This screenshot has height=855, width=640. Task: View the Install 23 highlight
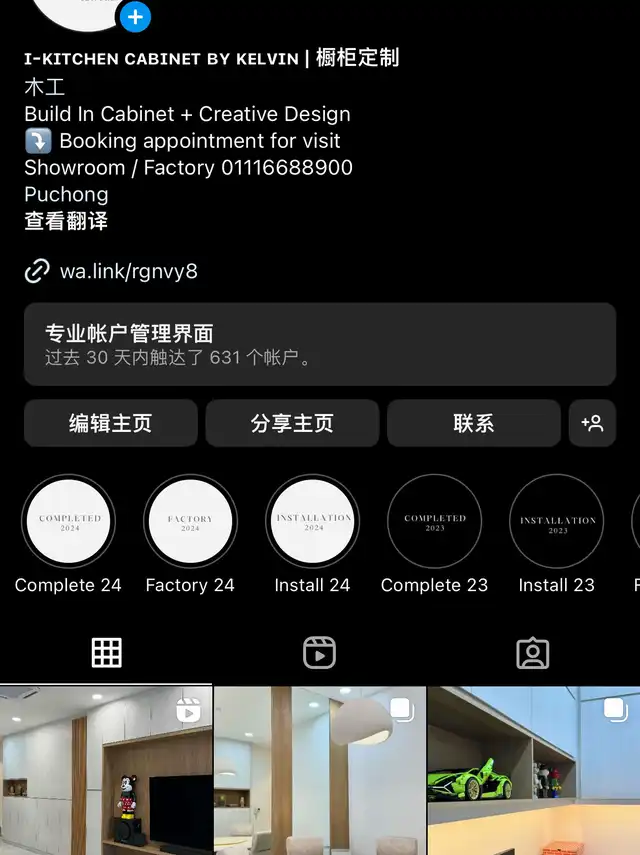pyautogui.click(x=557, y=521)
